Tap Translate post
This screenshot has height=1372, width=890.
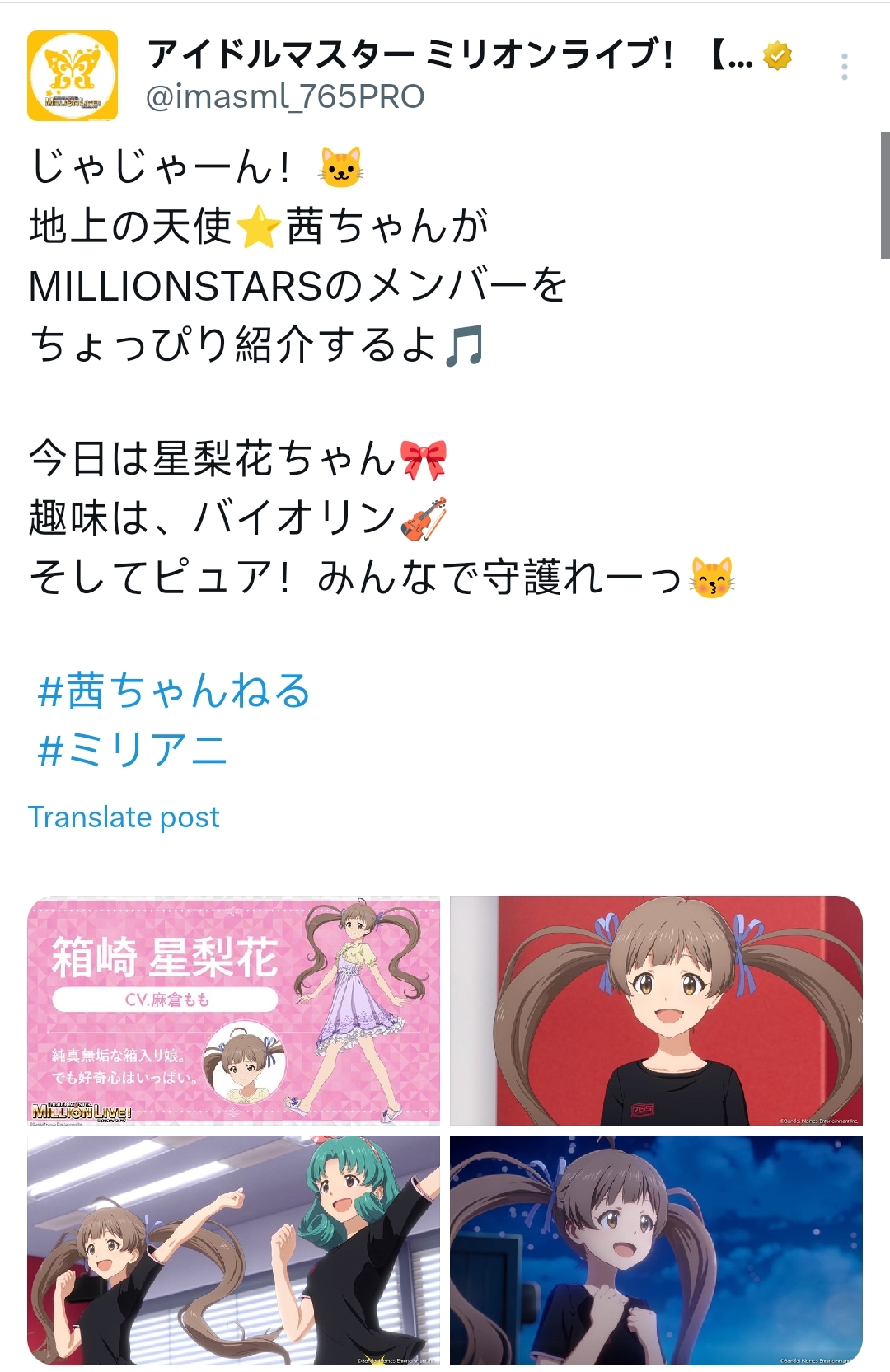[x=124, y=817]
